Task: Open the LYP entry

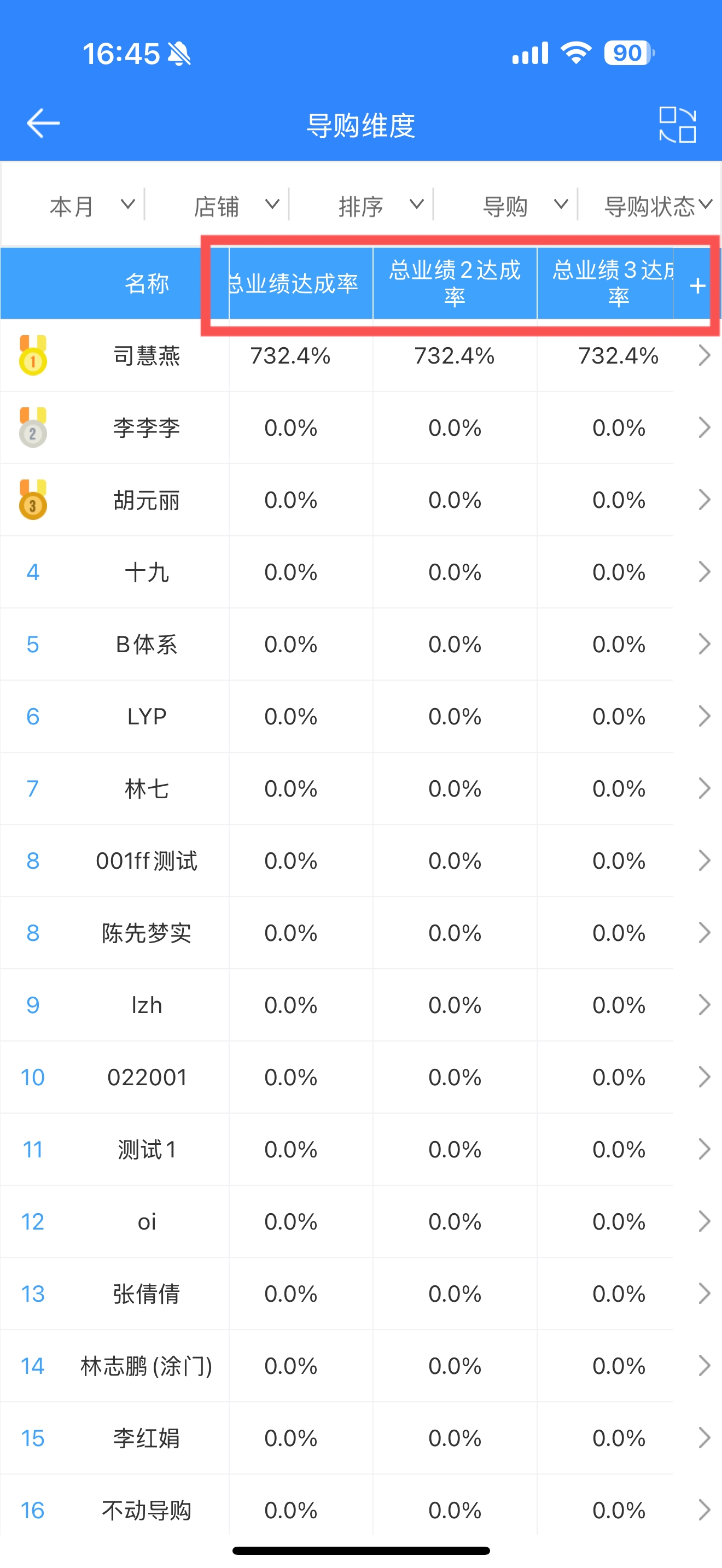Action: (x=361, y=716)
